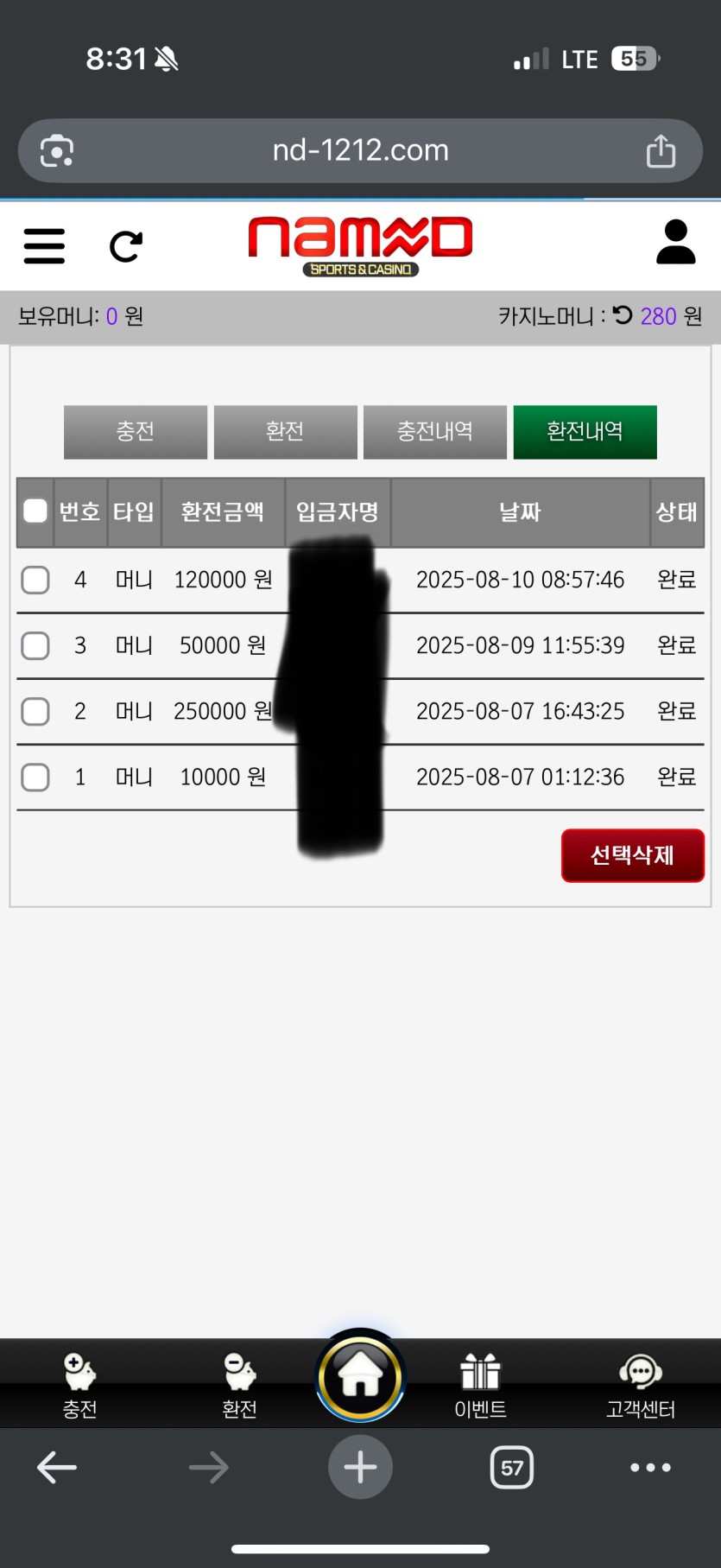The image size is (721, 1568).
Task: Go to 환전 in the bottom bar
Action: coord(239,1385)
